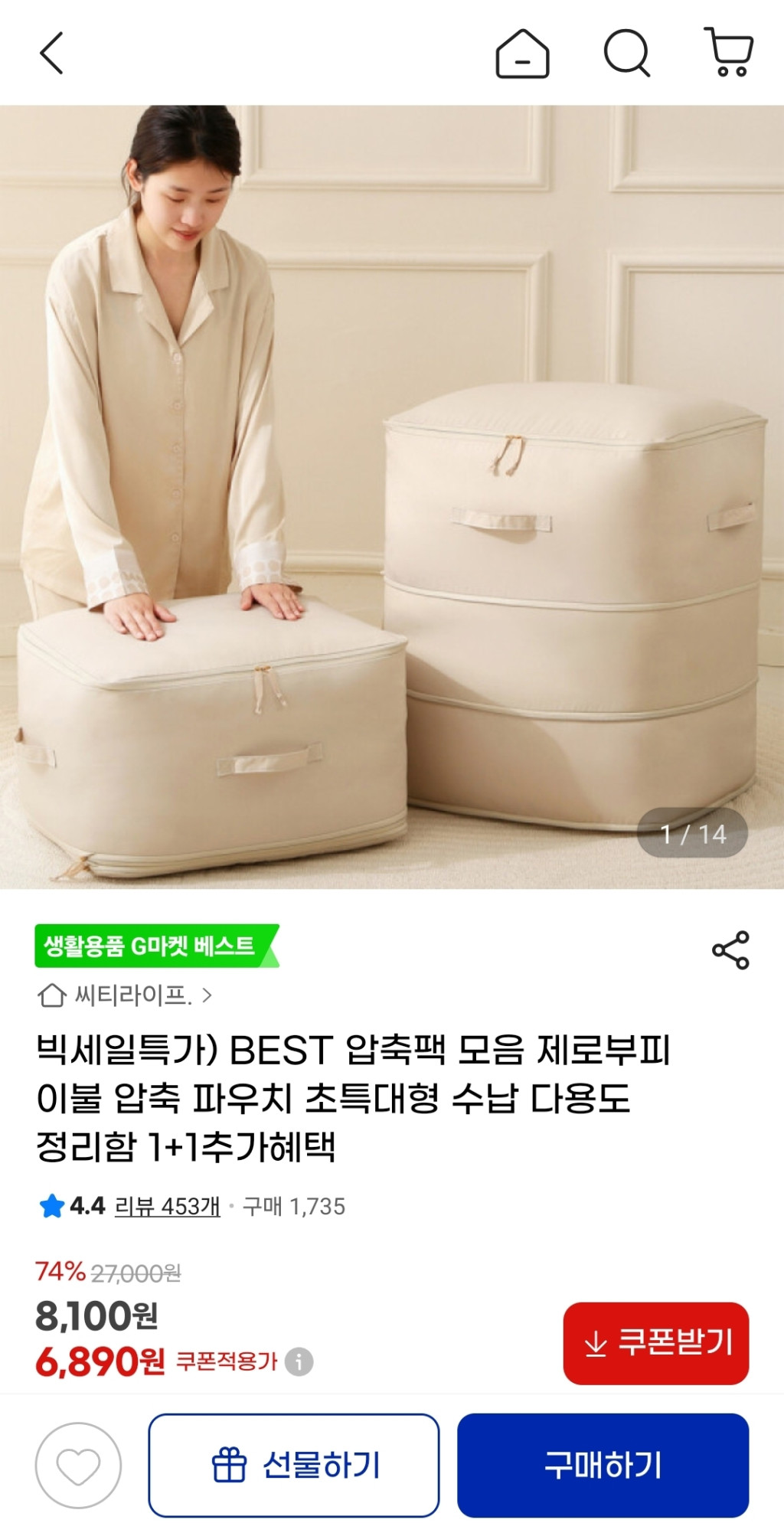
Task: Go back to the previous page
Action: 51,54
